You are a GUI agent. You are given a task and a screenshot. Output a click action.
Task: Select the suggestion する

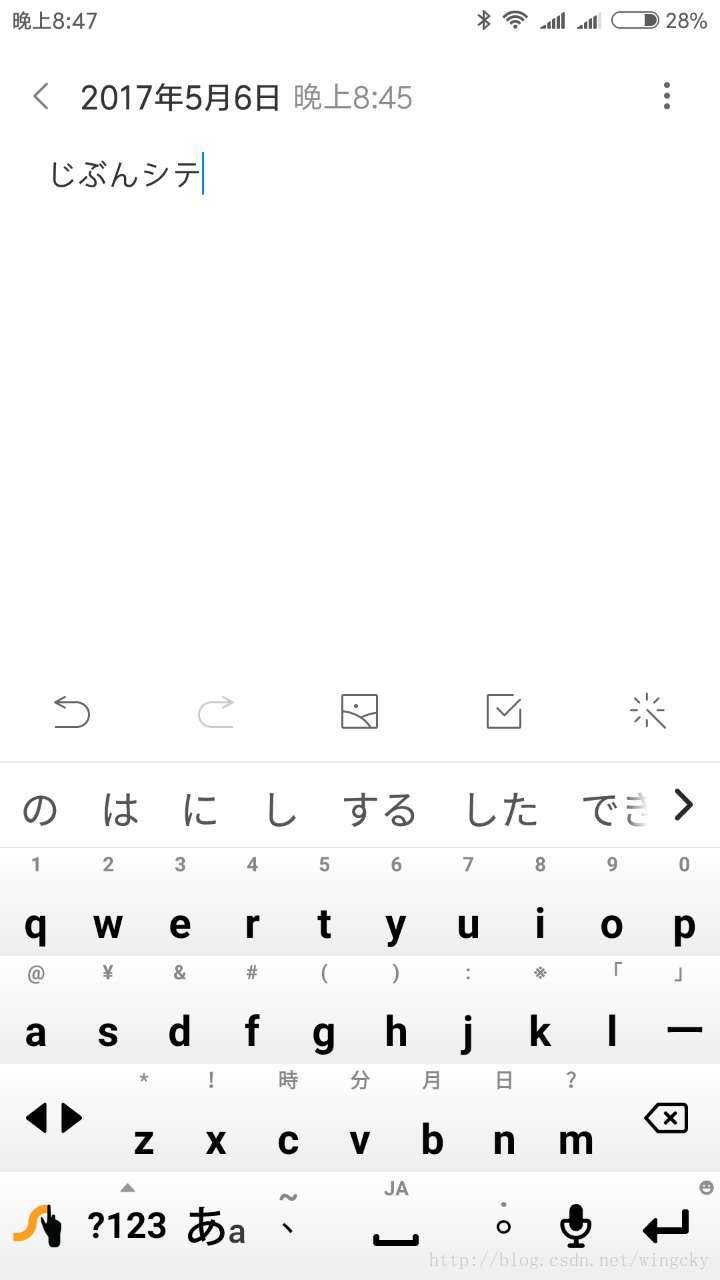pyautogui.click(x=379, y=809)
